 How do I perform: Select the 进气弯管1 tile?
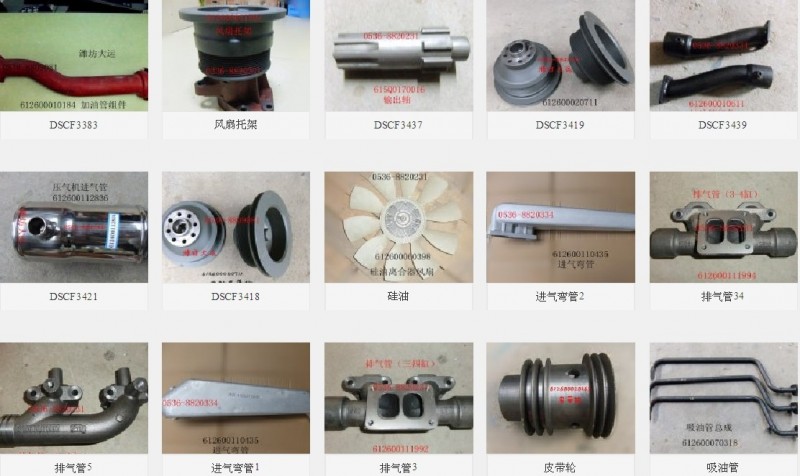pyautogui.click(x=236, y=399)
